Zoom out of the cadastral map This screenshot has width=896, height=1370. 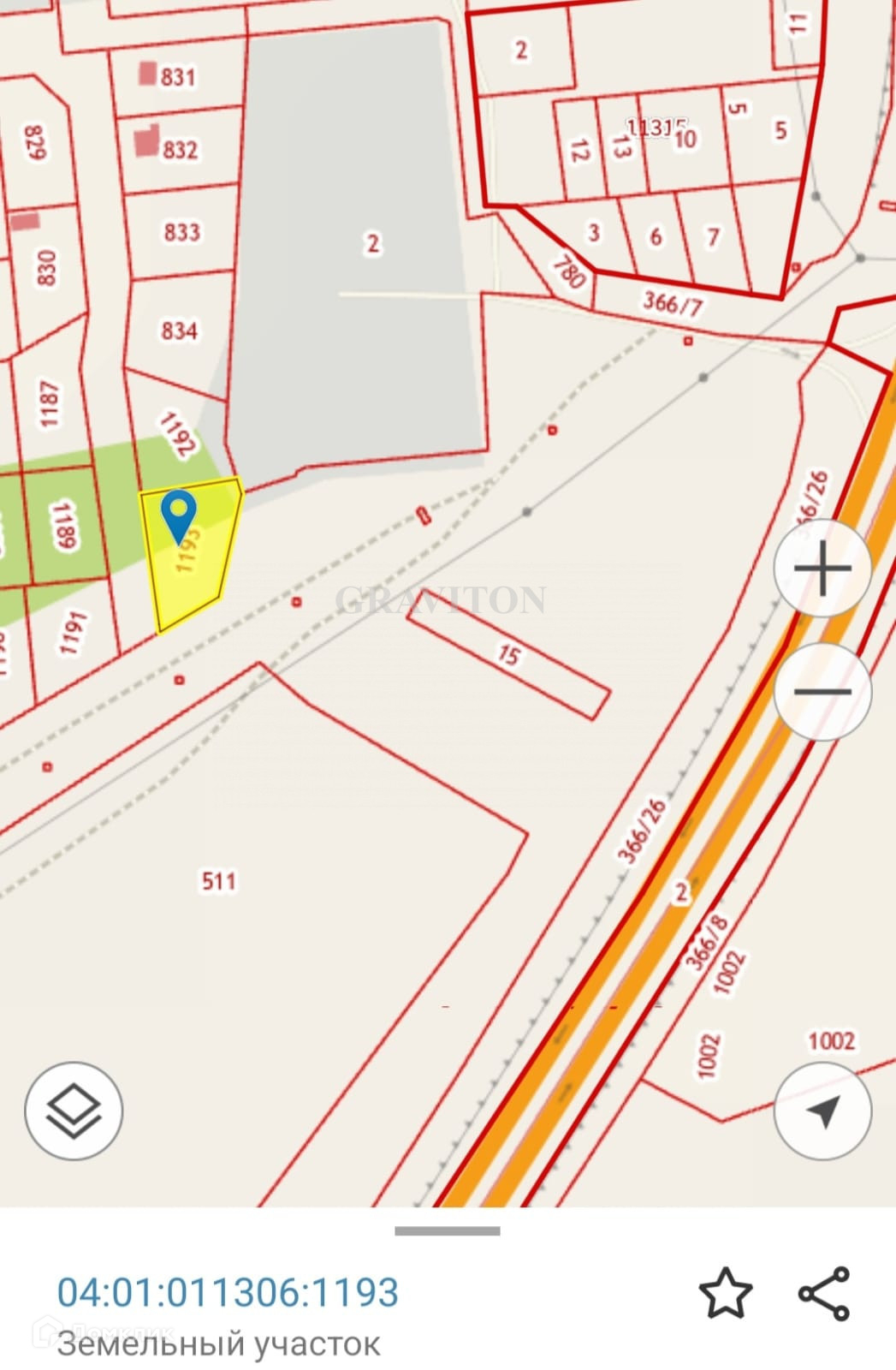point(822,692)
